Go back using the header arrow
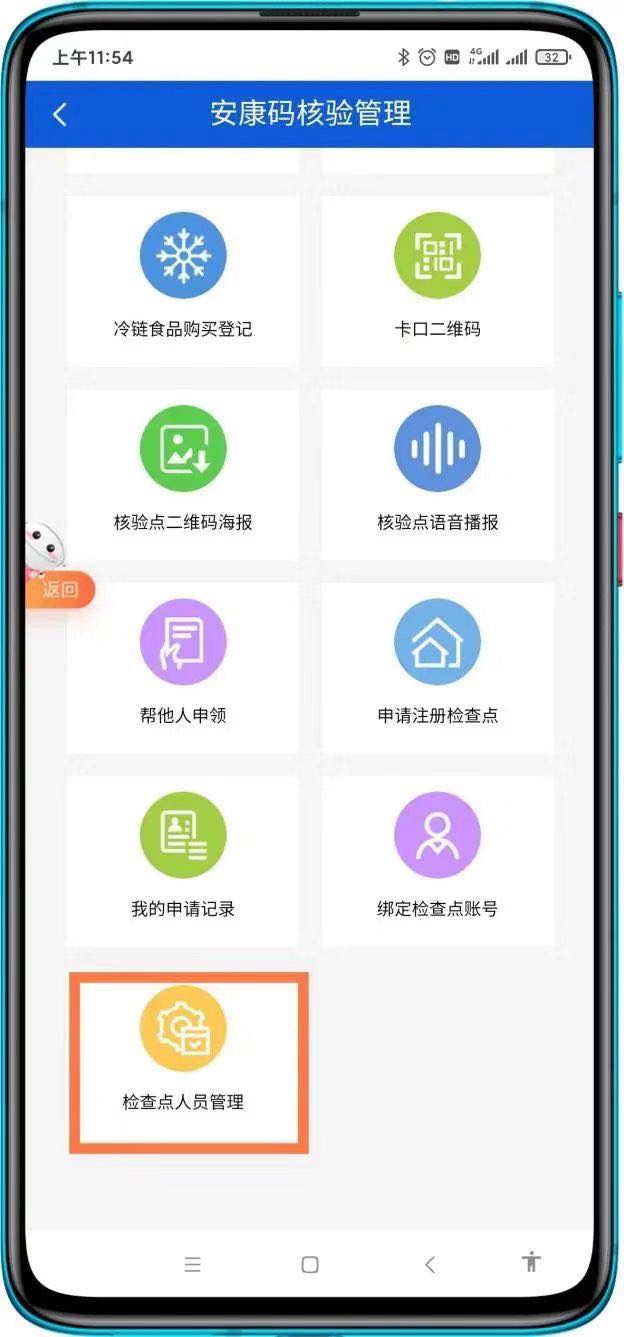 point(60,114)
